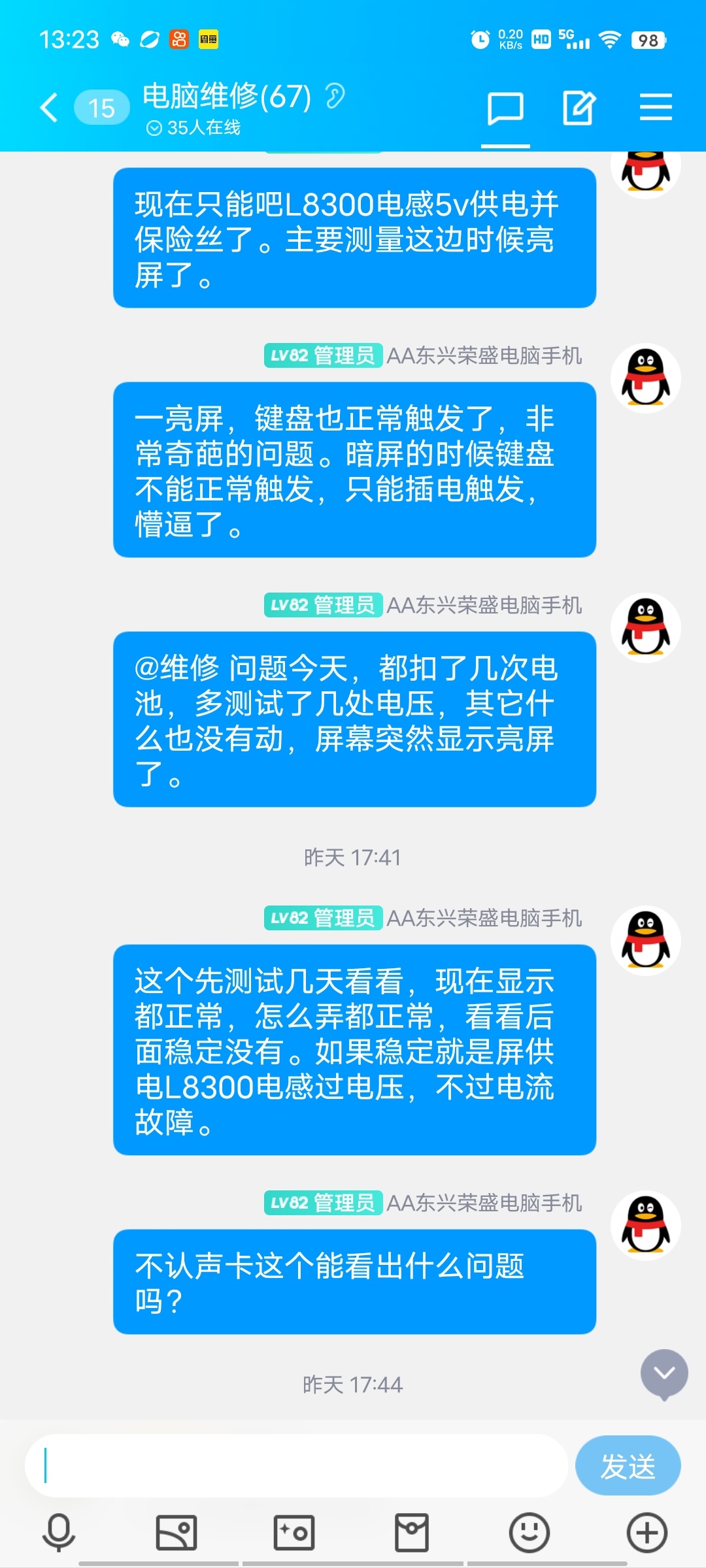Viewport: 706px width, 1568px height.
Task: Start voice input with microphone icon
Action: coord(59,1532)
